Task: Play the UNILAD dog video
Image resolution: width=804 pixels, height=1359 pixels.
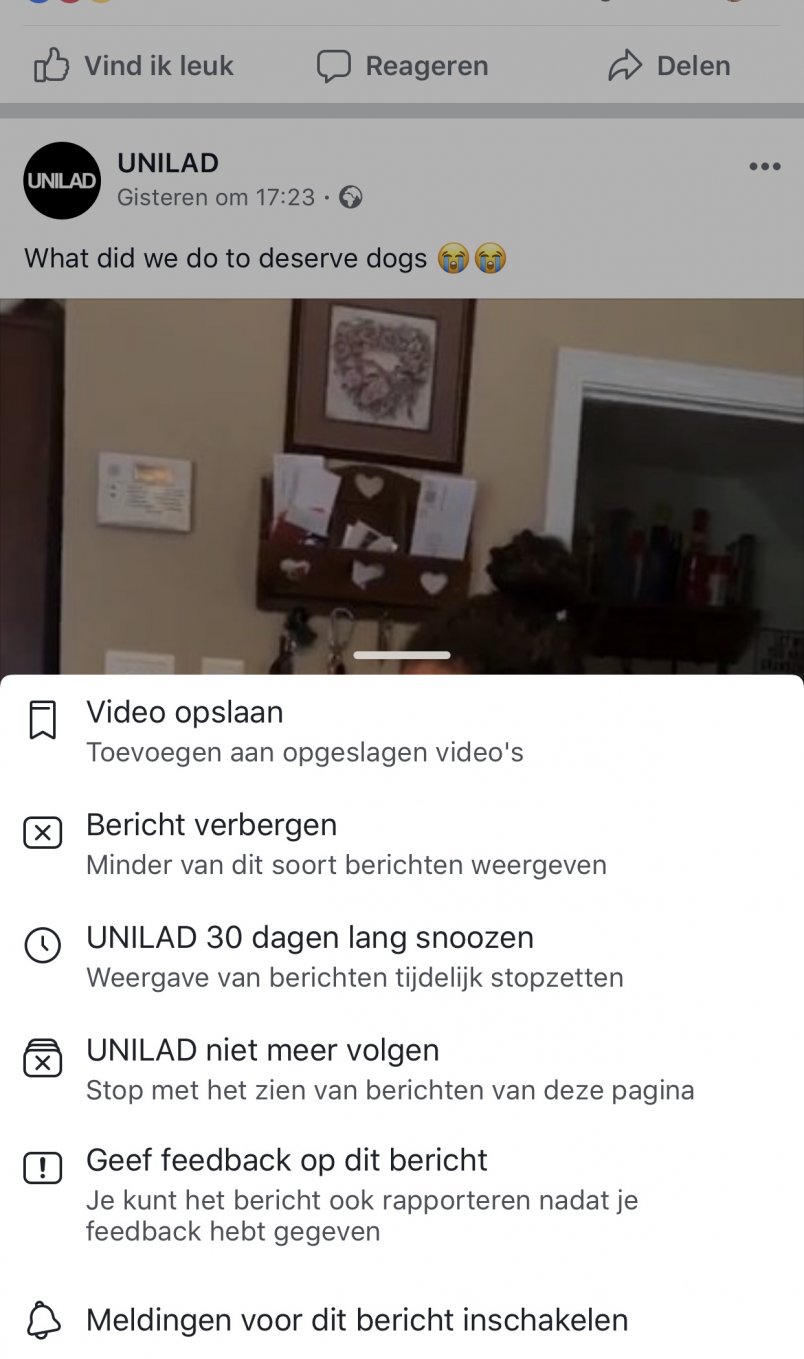Action: [402, 480]
